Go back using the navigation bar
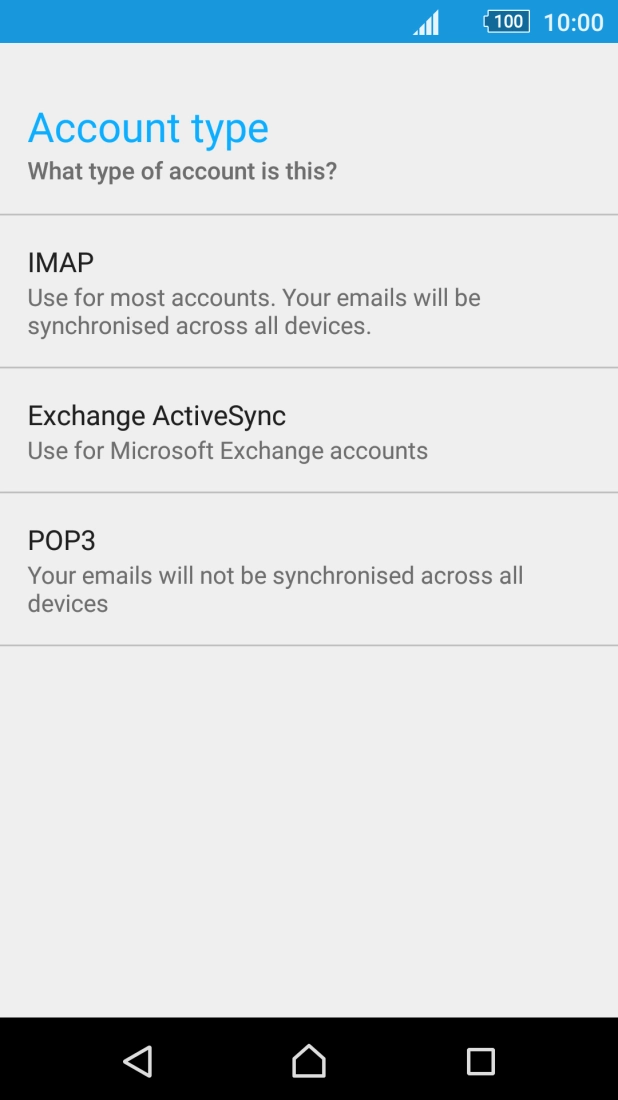The image size is (618, 1100). pos(137,1061)
